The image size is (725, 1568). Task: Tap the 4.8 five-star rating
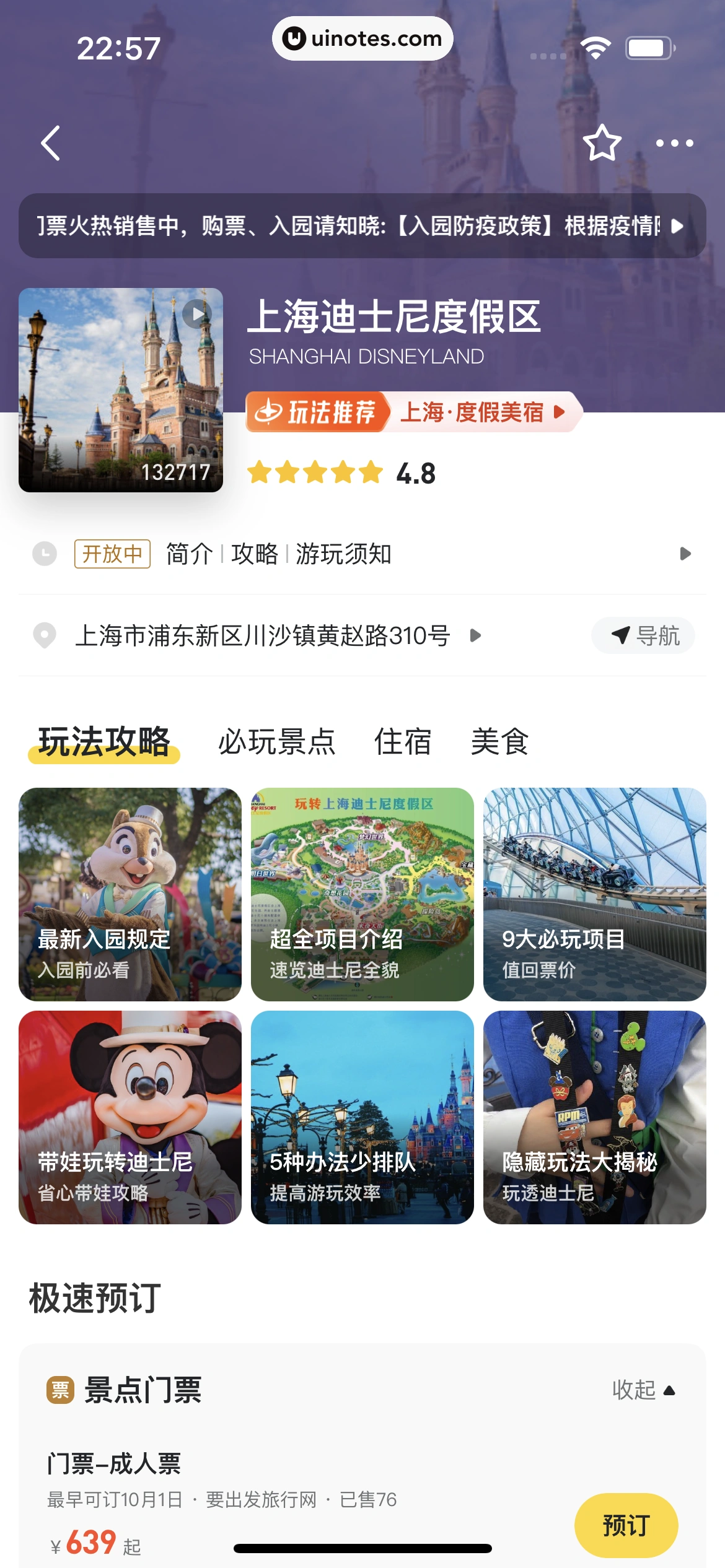[342, 473]
